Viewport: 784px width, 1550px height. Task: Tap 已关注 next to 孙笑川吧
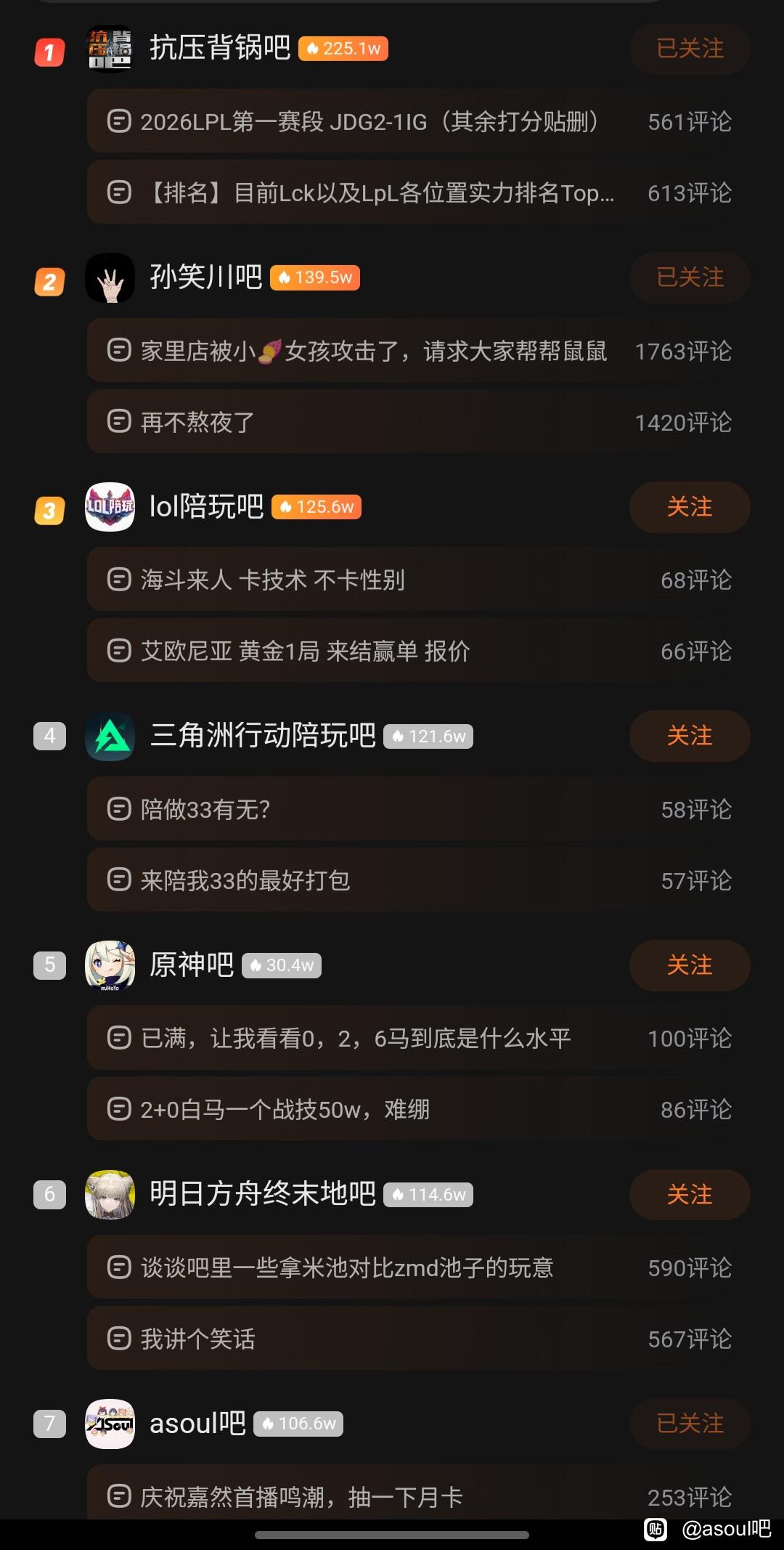click(x=690, y=277)
